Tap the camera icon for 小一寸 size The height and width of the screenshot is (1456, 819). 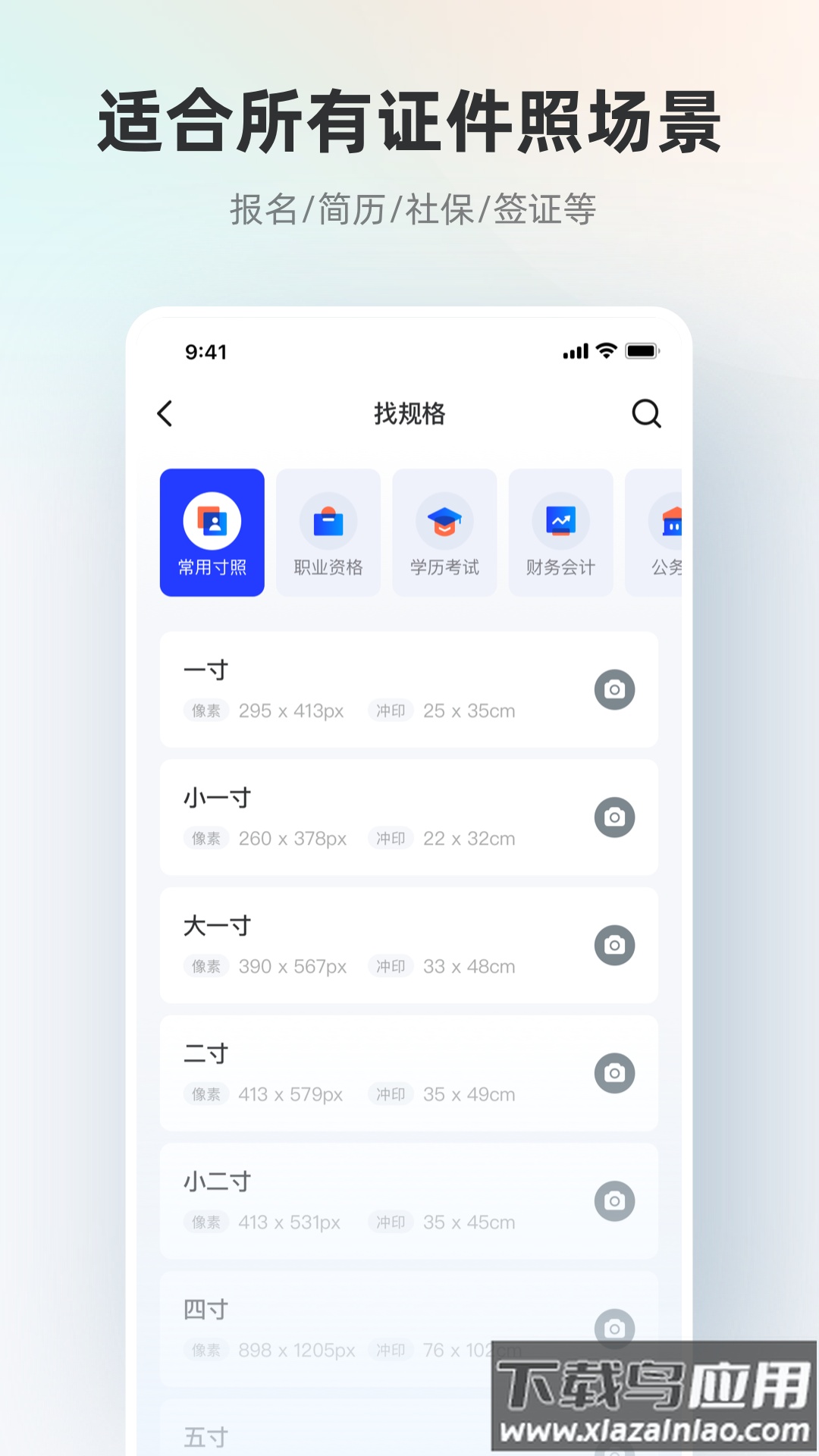(x=616, y=817)
